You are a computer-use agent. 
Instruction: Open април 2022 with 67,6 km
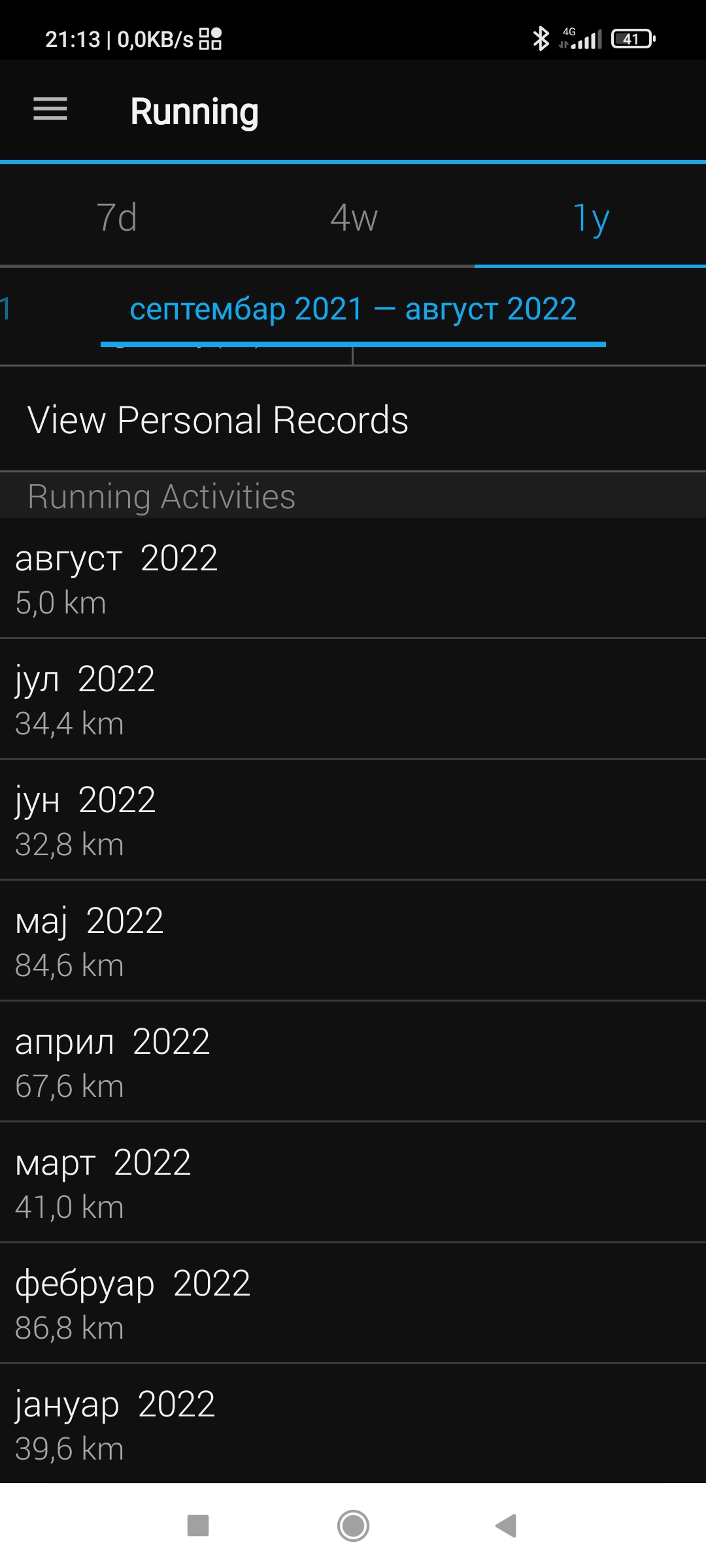coord(353,1062)
